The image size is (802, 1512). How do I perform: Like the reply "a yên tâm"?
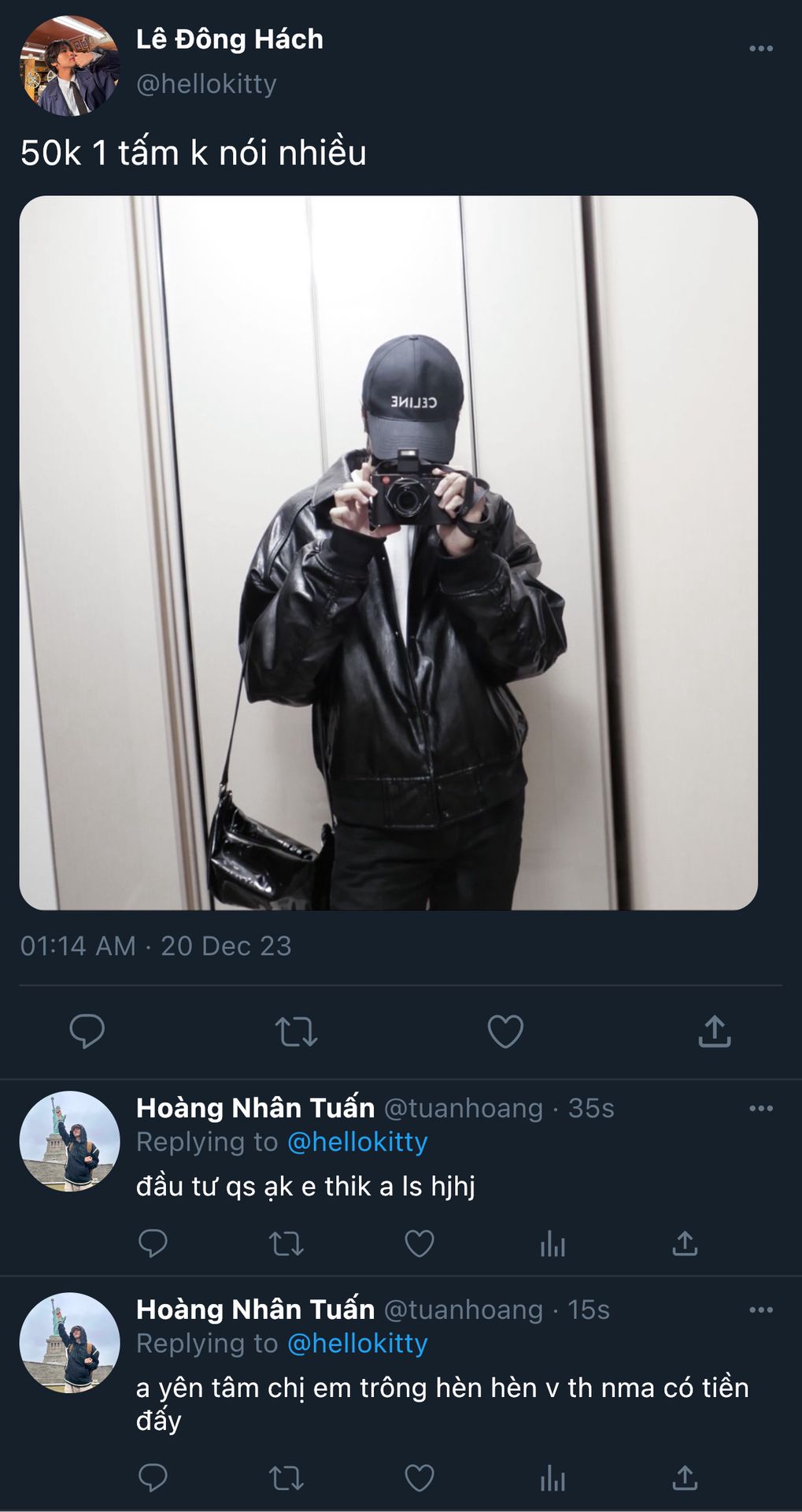click(x=419, y=1479)
